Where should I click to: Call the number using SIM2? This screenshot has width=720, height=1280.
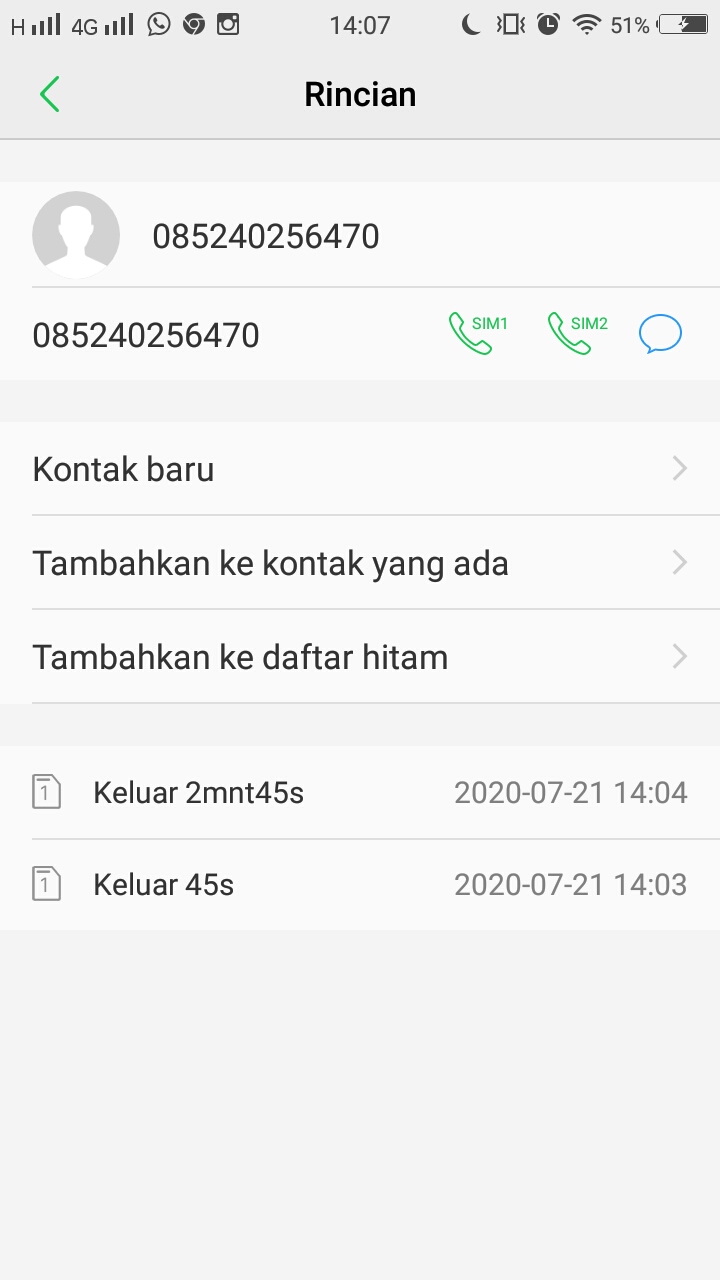(x=577, y=334)
